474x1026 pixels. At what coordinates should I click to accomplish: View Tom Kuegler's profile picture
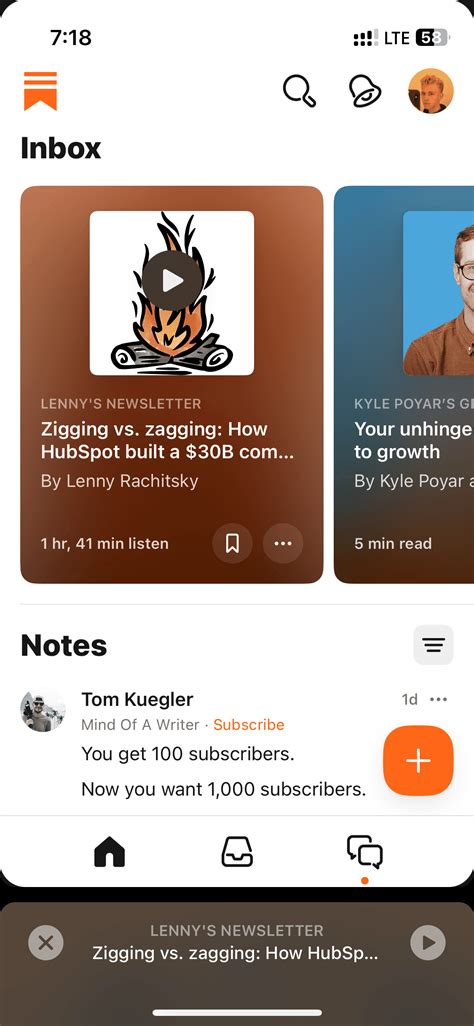(x=43, y=710)
